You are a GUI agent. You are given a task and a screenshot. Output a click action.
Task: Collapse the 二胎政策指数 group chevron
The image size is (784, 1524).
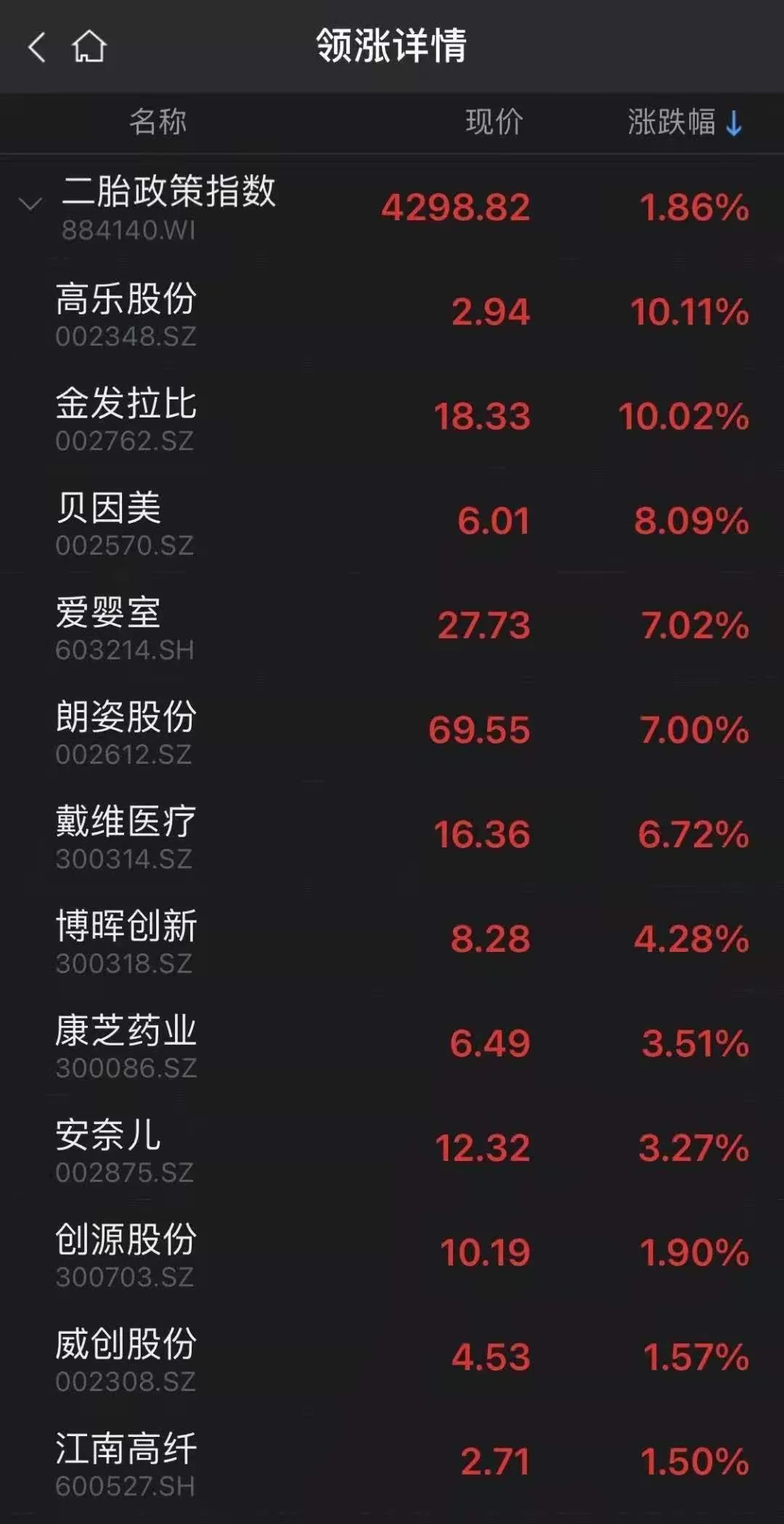(30, 204)
